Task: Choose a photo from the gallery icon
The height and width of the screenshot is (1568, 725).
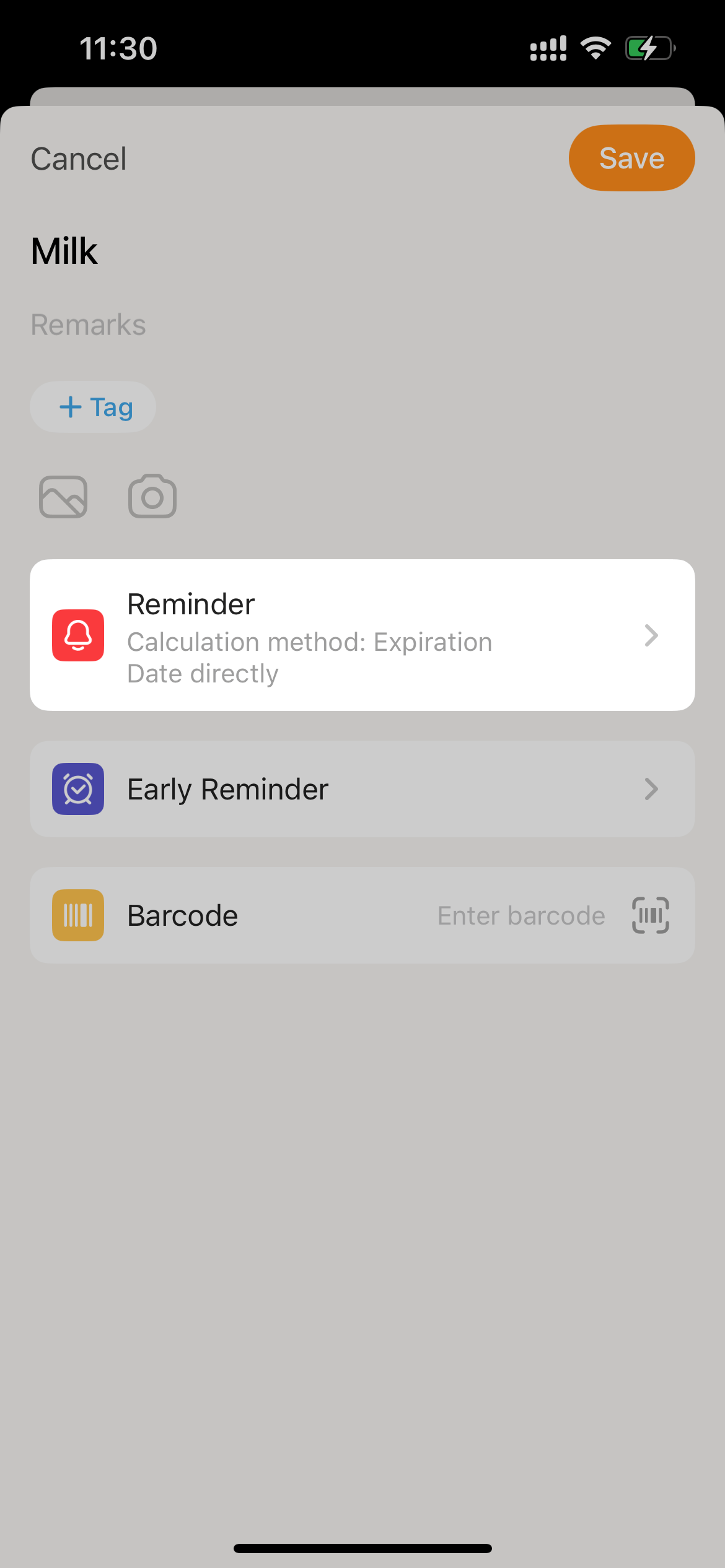Action: click(x=63, y=497)
